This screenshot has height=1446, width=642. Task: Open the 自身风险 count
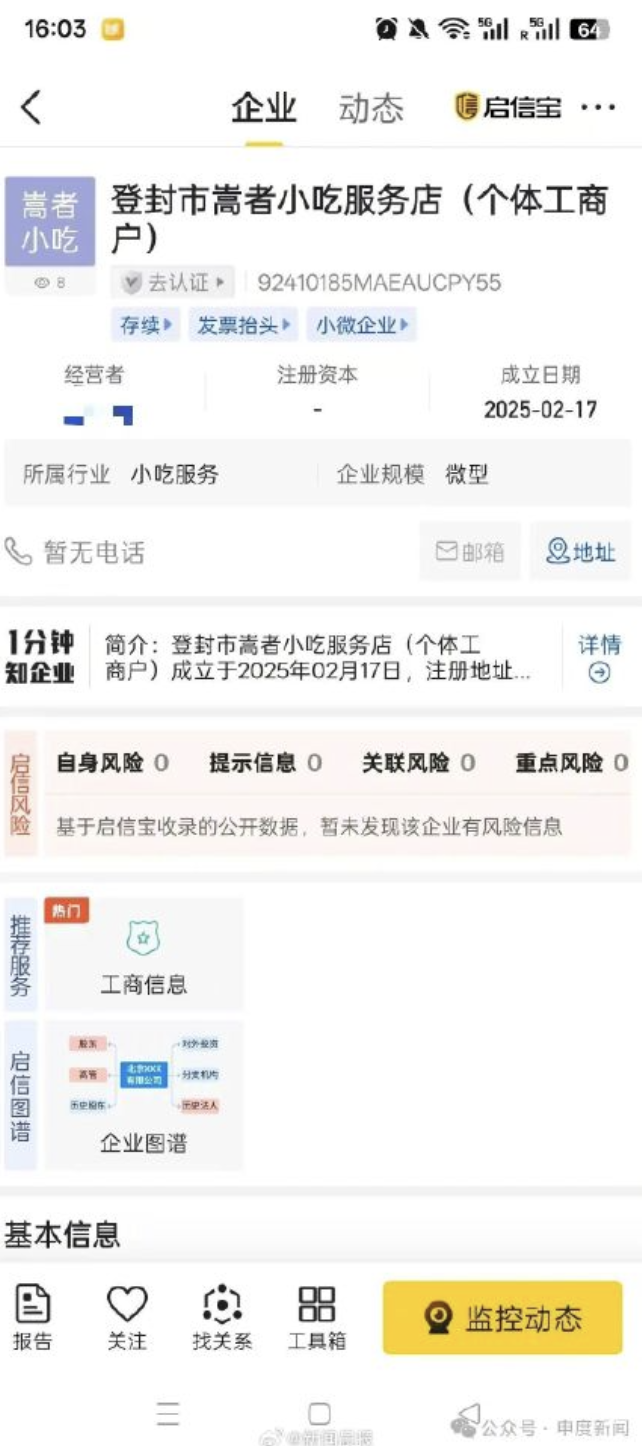pos(112,764)
